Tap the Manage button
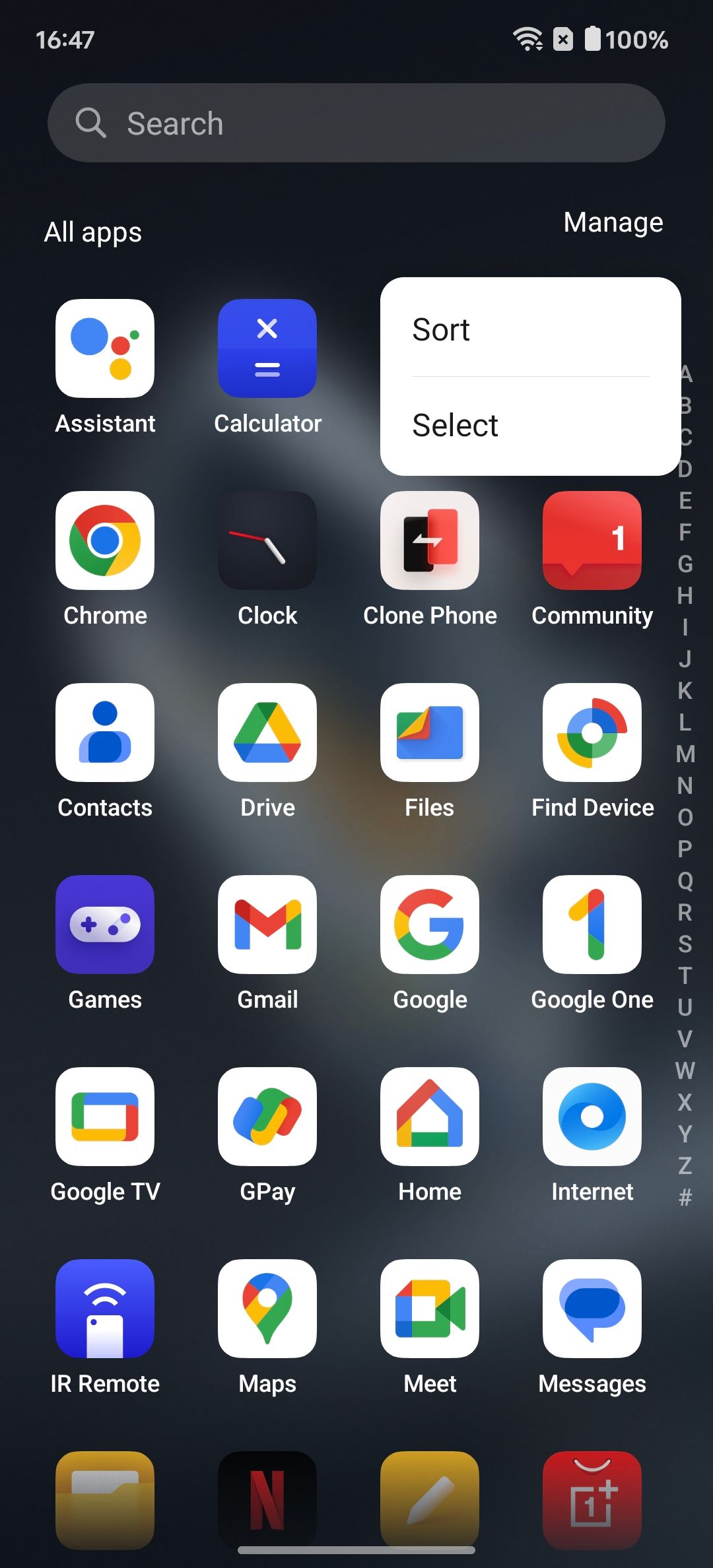 pos(613,222)
